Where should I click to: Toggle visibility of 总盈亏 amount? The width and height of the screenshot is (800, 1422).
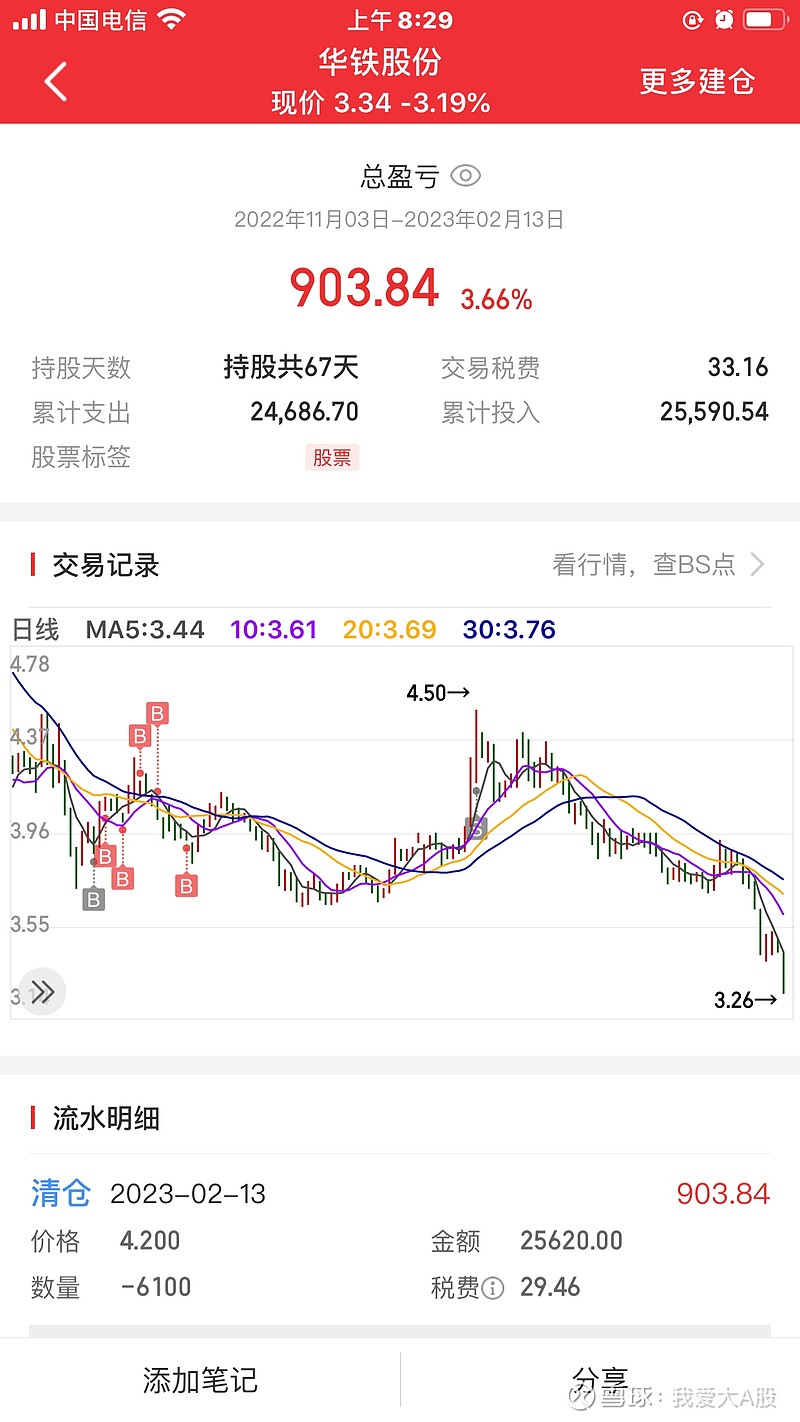[466, 177]
